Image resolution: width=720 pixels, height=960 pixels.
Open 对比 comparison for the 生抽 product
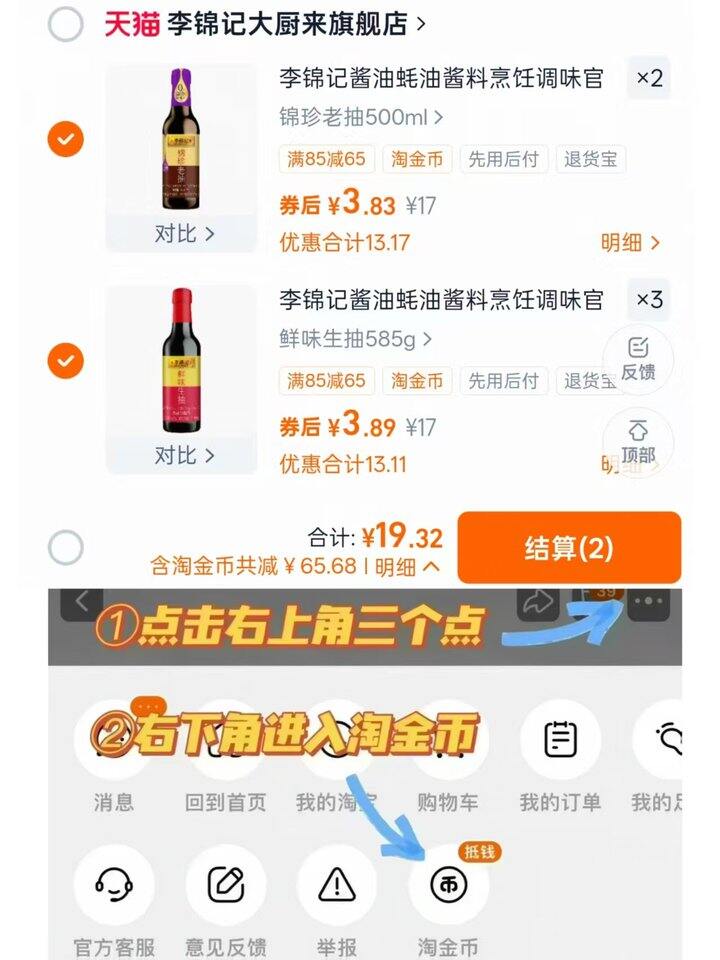[184, 456]
